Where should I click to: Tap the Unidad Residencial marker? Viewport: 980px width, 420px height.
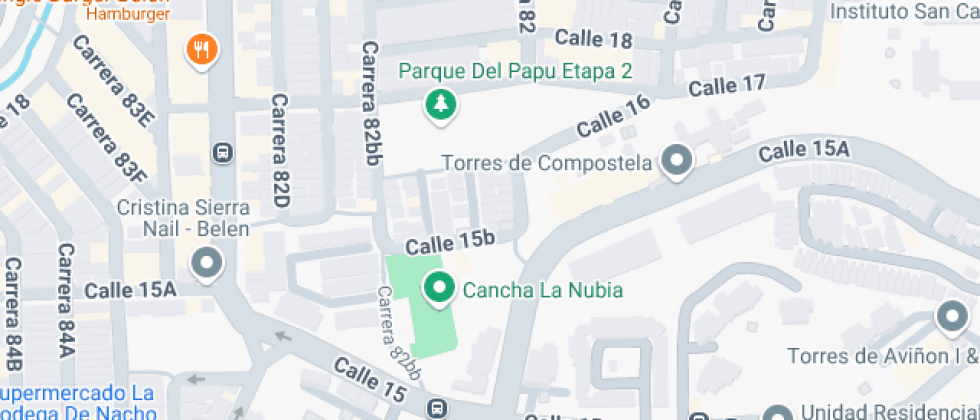(x=777, y=413)
